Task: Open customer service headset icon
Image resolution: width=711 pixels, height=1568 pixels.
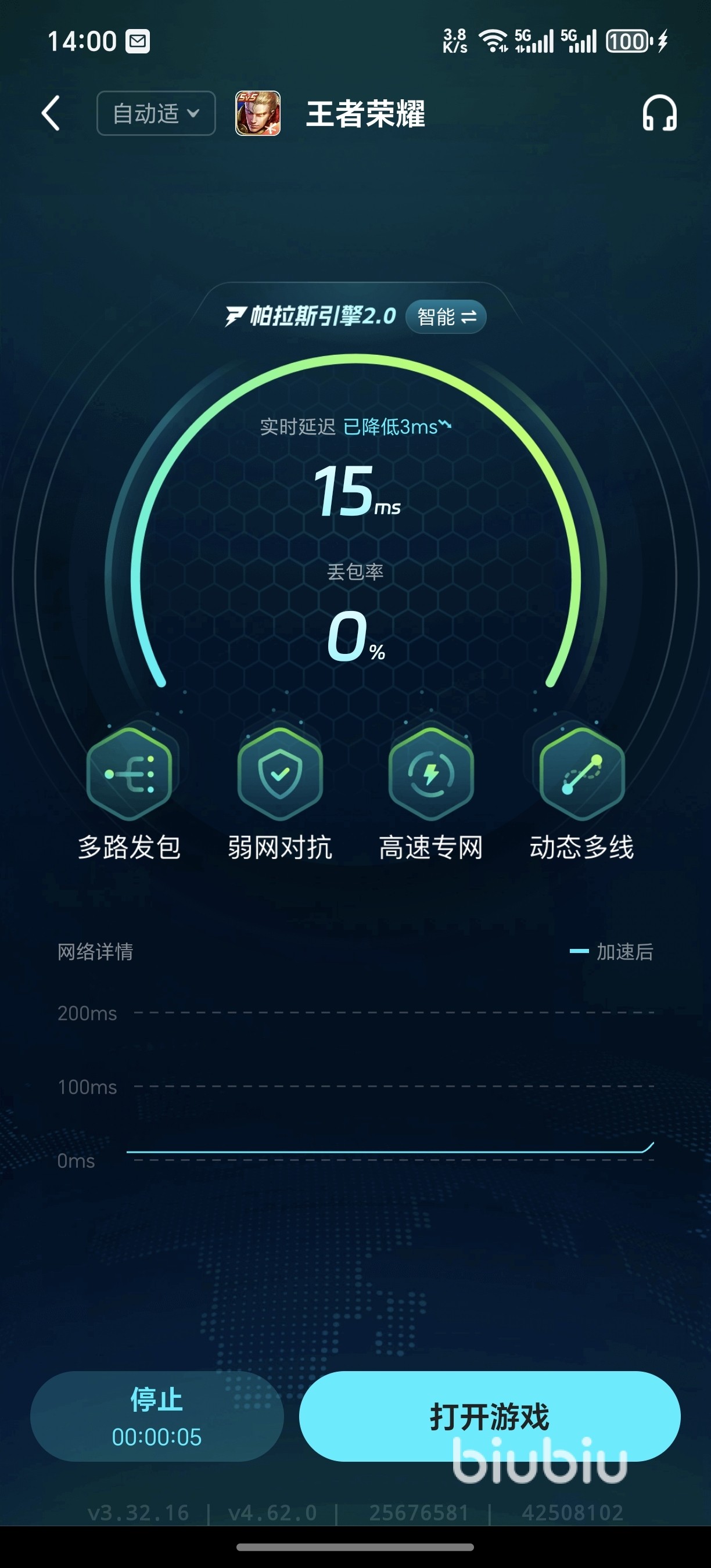Action: (x=659, y=113)
